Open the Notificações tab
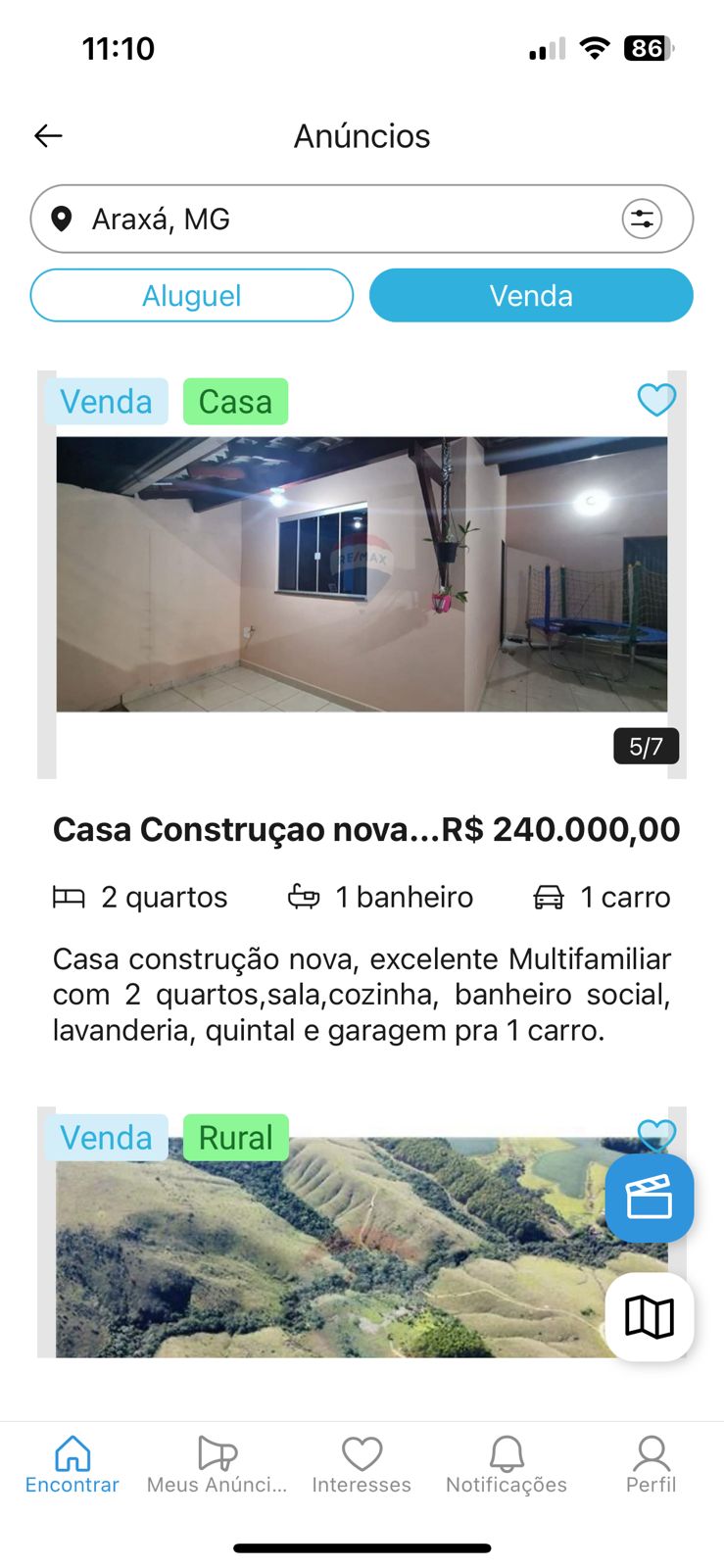 [x=507, y=1465]
